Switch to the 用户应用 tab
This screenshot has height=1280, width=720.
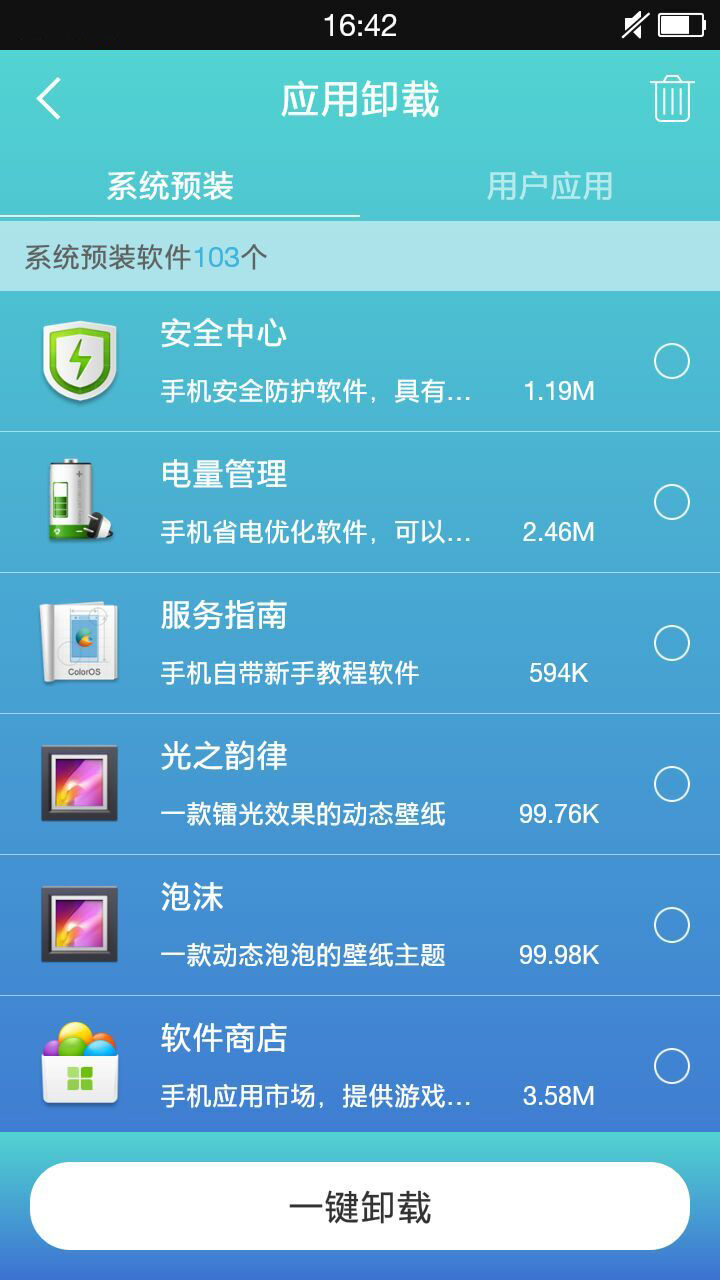[550, 185]
